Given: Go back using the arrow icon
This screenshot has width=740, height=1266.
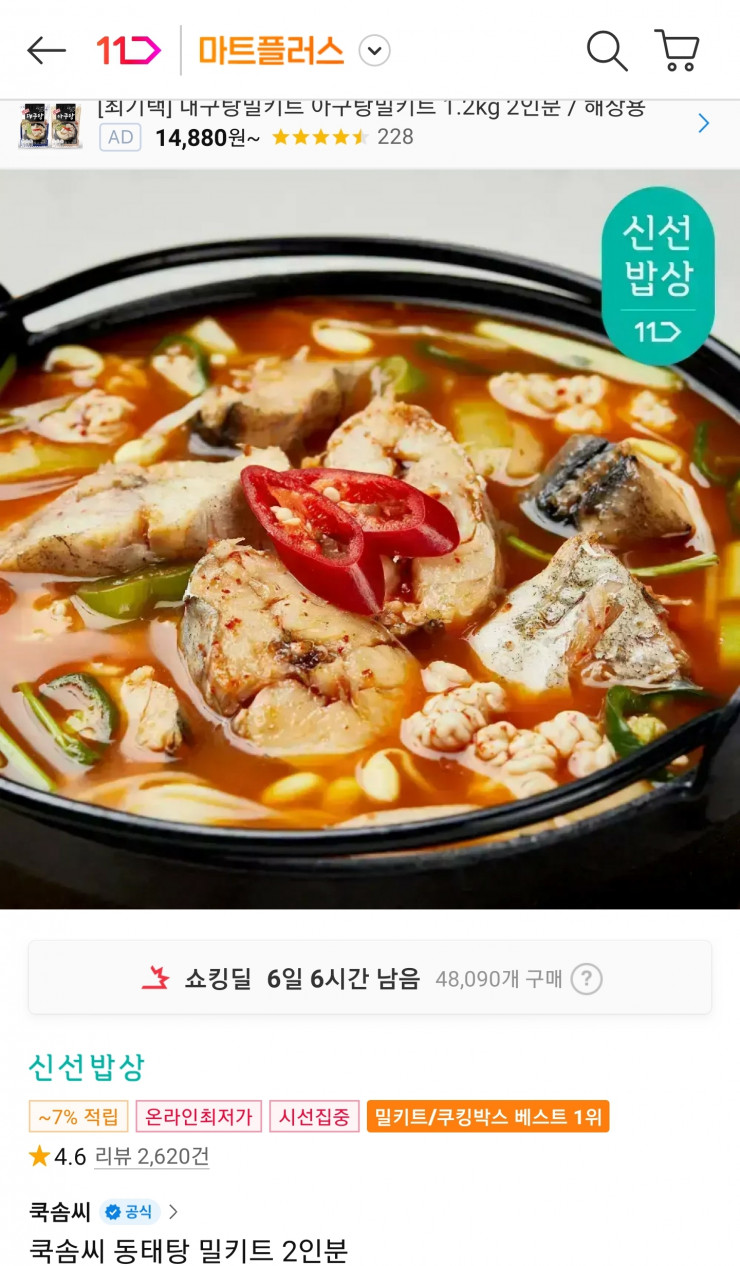Looking at the screenshot, I should click(46, 50).
